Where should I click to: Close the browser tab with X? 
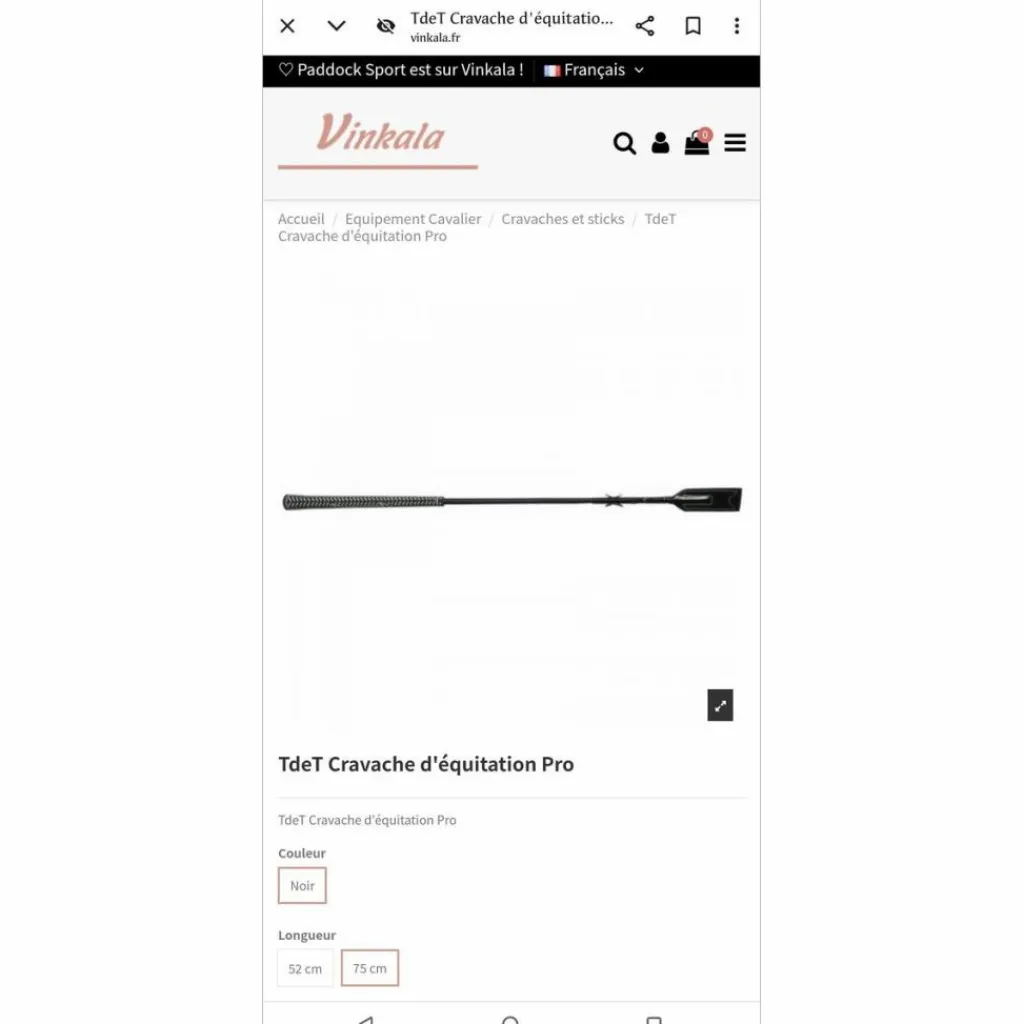287,26
